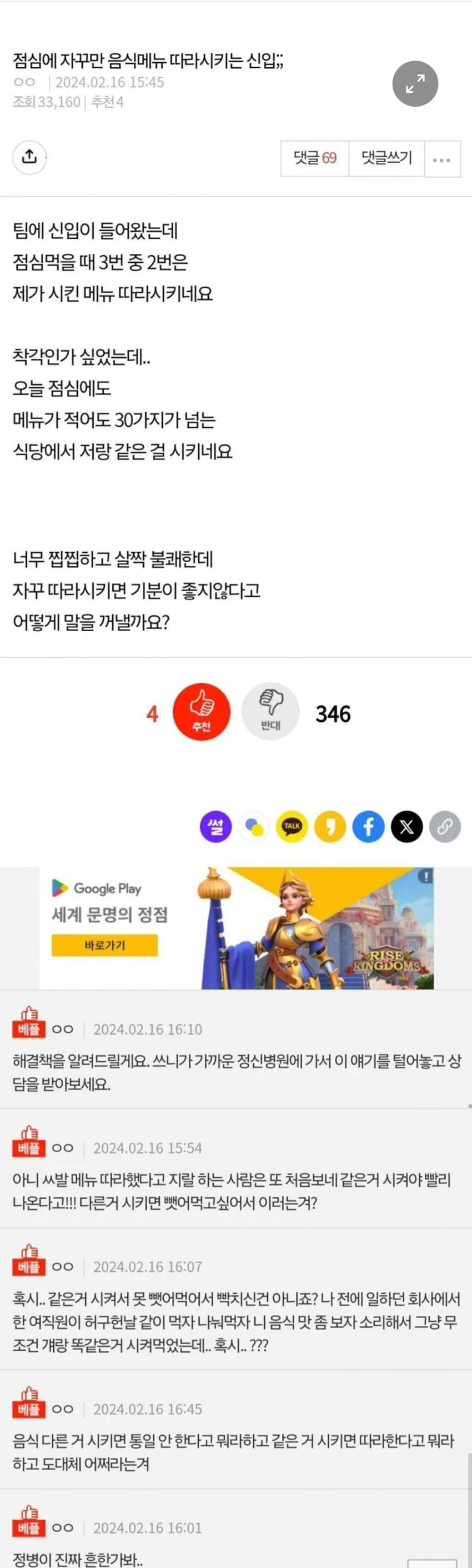This screenshot has height=1568, width=472.
Task: Downvote the post with the 반대 button
Action: (x=270, y=712)
